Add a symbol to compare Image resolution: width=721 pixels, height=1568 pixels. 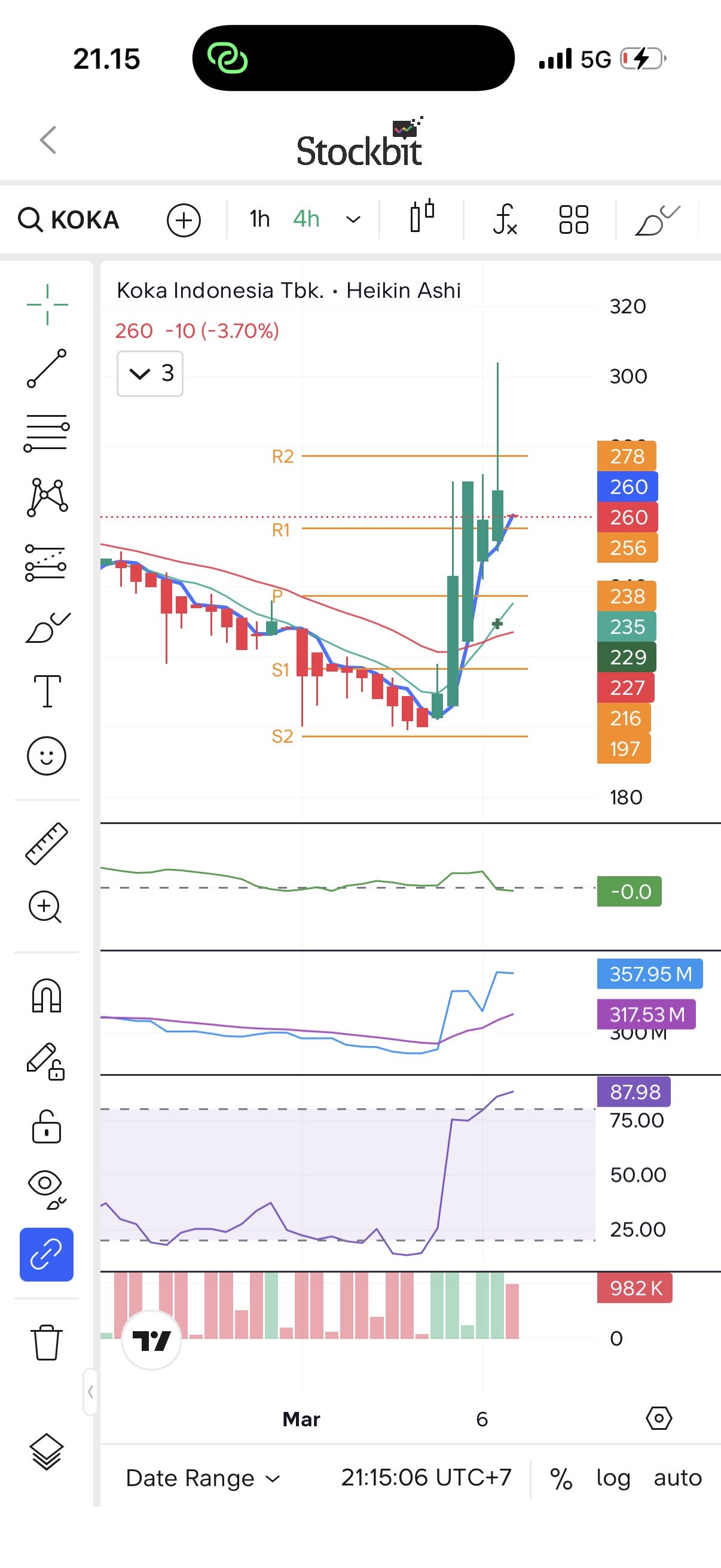point(184,219)
